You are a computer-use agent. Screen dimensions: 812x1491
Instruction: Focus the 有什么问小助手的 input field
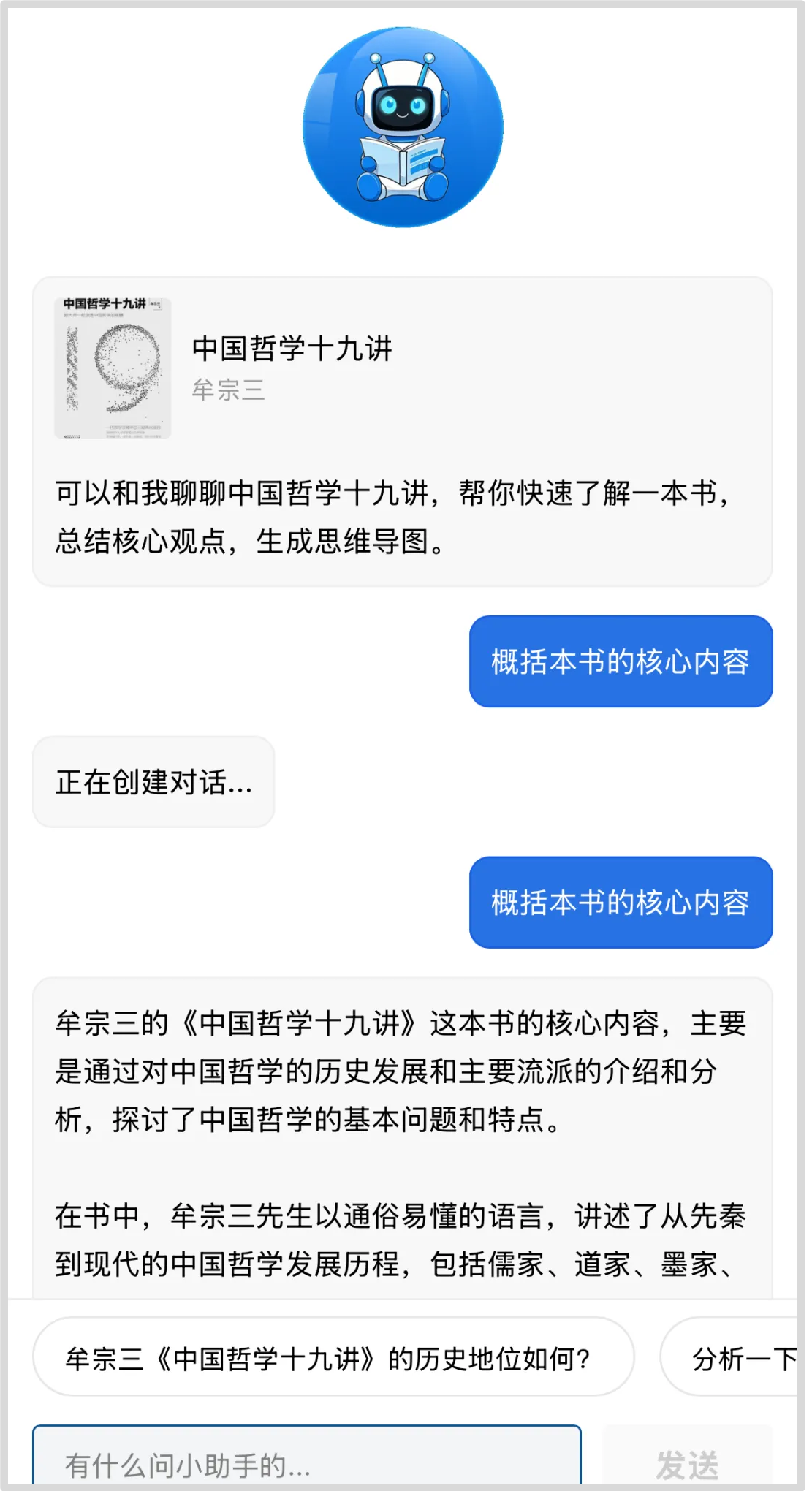point(306,1462)
